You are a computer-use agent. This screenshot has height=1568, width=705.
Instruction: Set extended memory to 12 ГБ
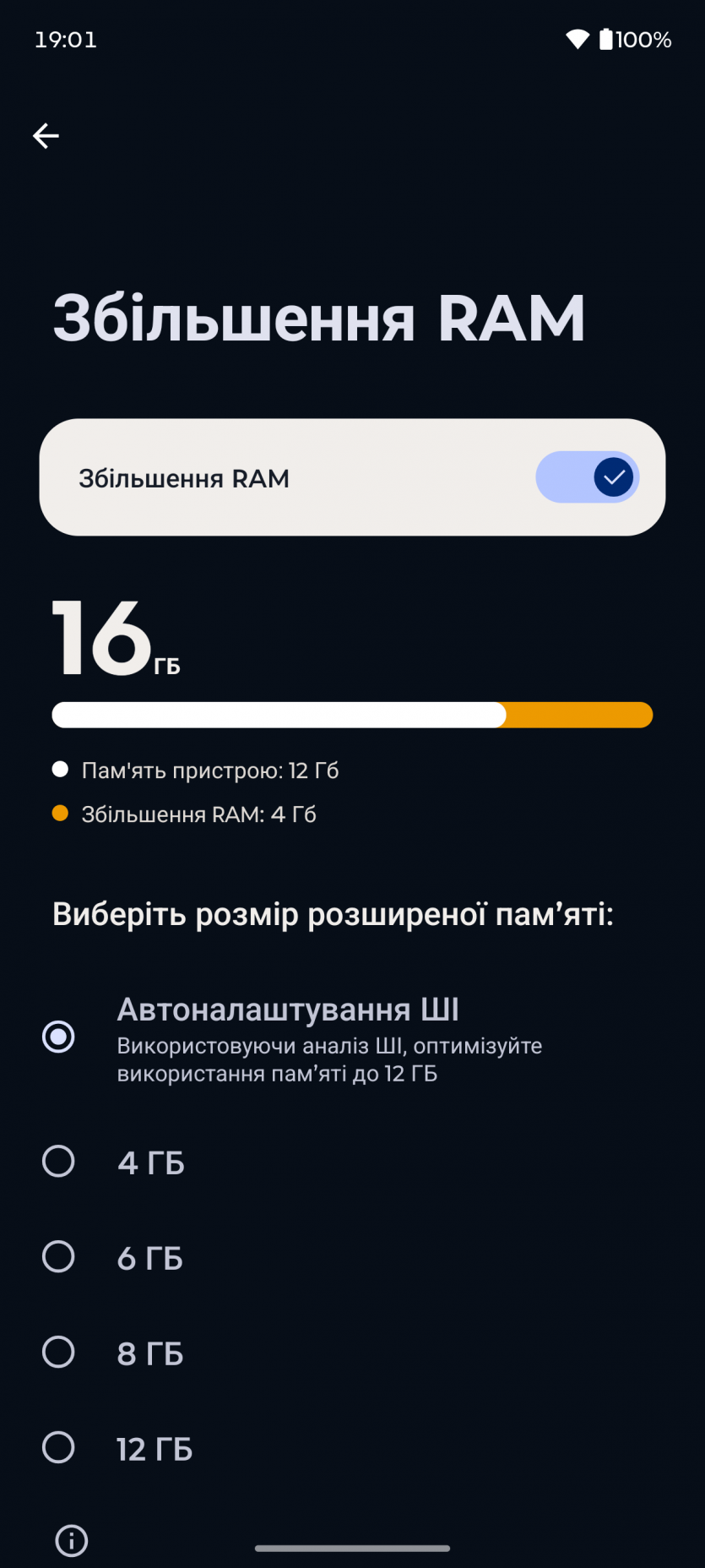(58, 1448)
